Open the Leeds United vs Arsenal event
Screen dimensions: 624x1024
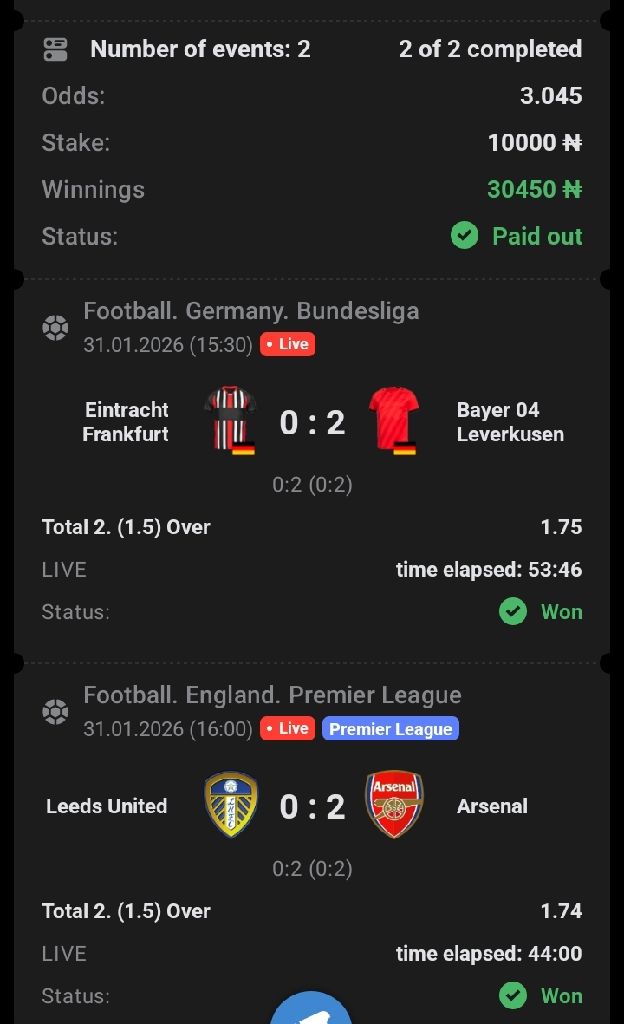click(312, 806)
